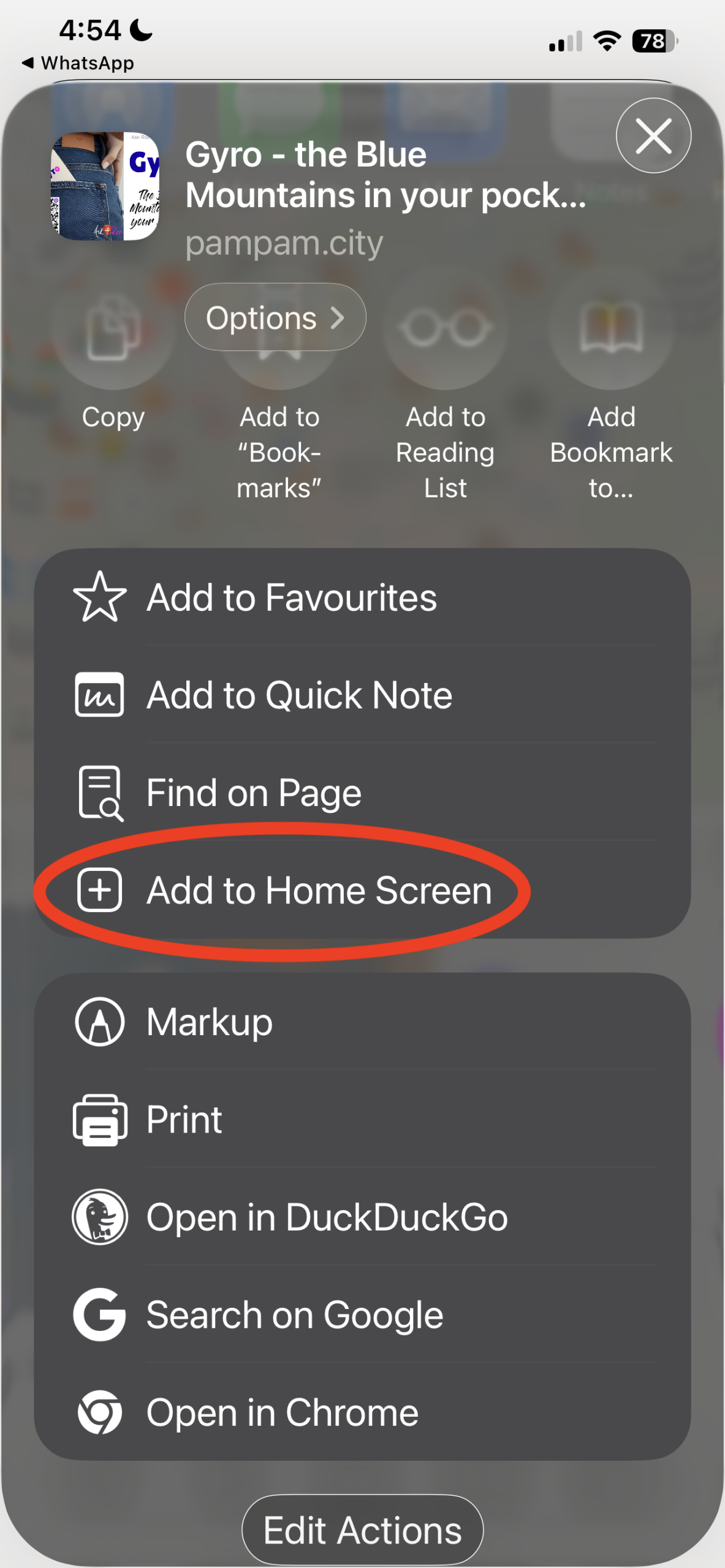This screenshot has width=725, height=1568.
Task: Open page in Chrome
Action: pyautogui.click(x=362, y=1412)
